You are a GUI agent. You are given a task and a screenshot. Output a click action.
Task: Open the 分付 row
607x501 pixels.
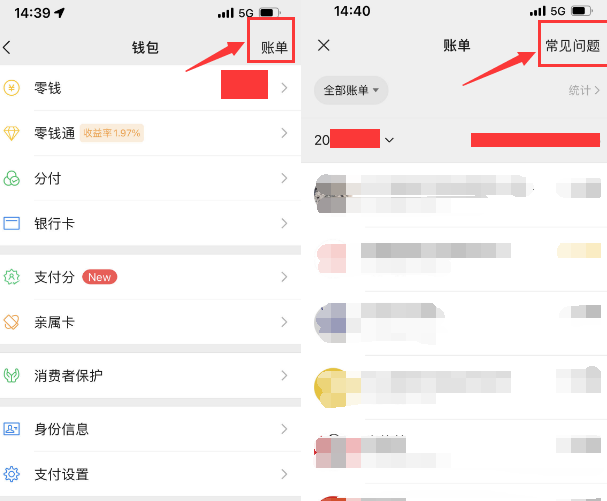point(150,178)
